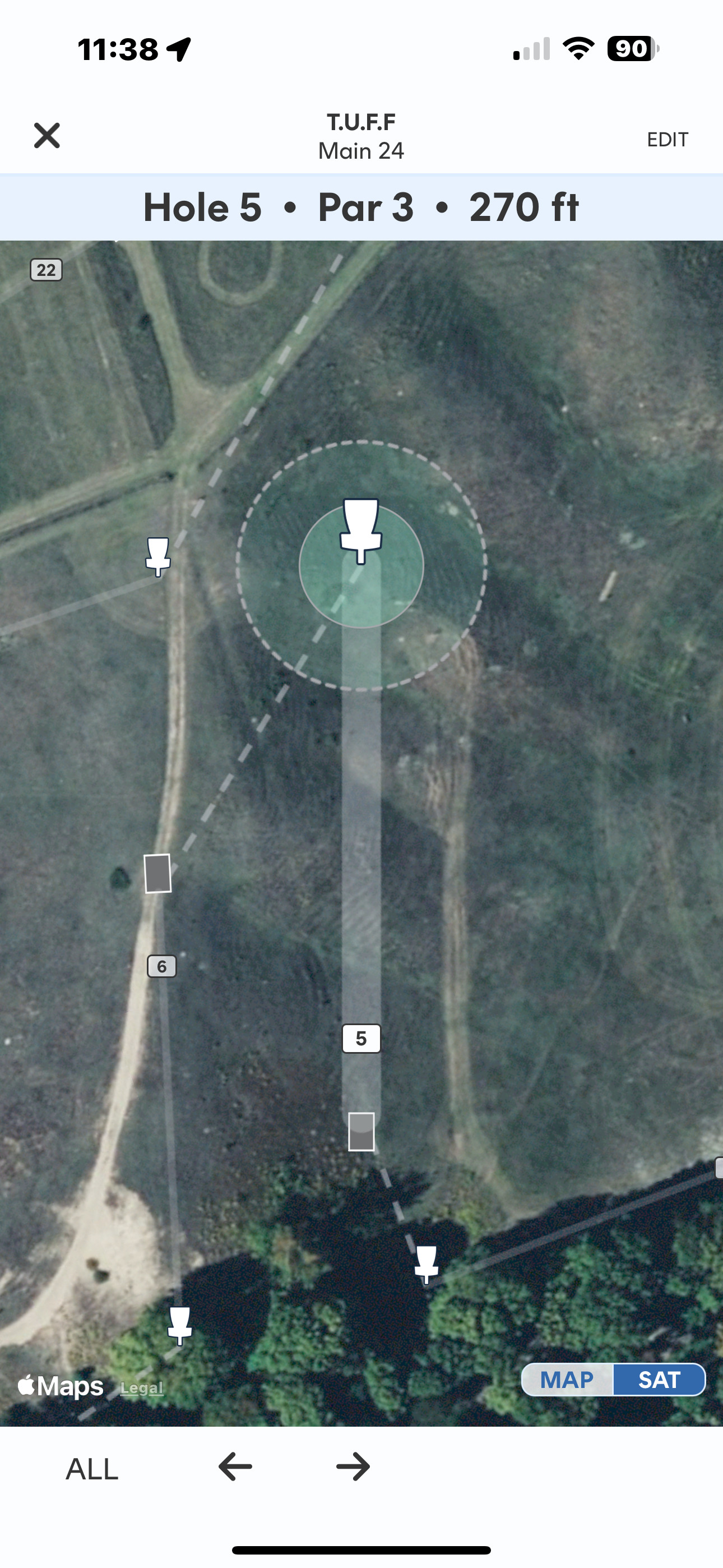Viewport: 723px width, 1568px height.
Task: Advance to the next hole
Action: (x=353, y=1467)
